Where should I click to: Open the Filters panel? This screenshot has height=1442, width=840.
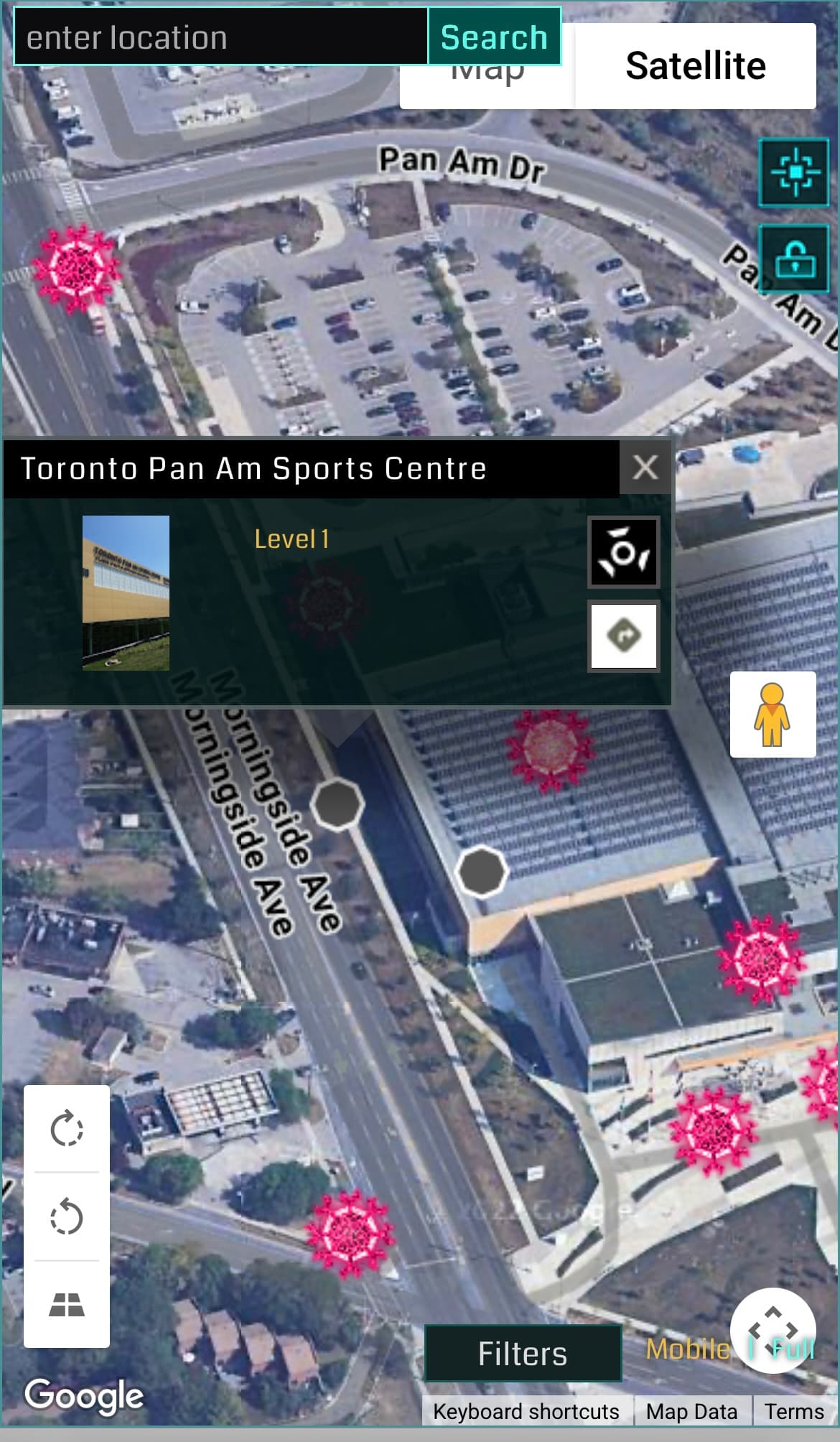(523, 1354)
